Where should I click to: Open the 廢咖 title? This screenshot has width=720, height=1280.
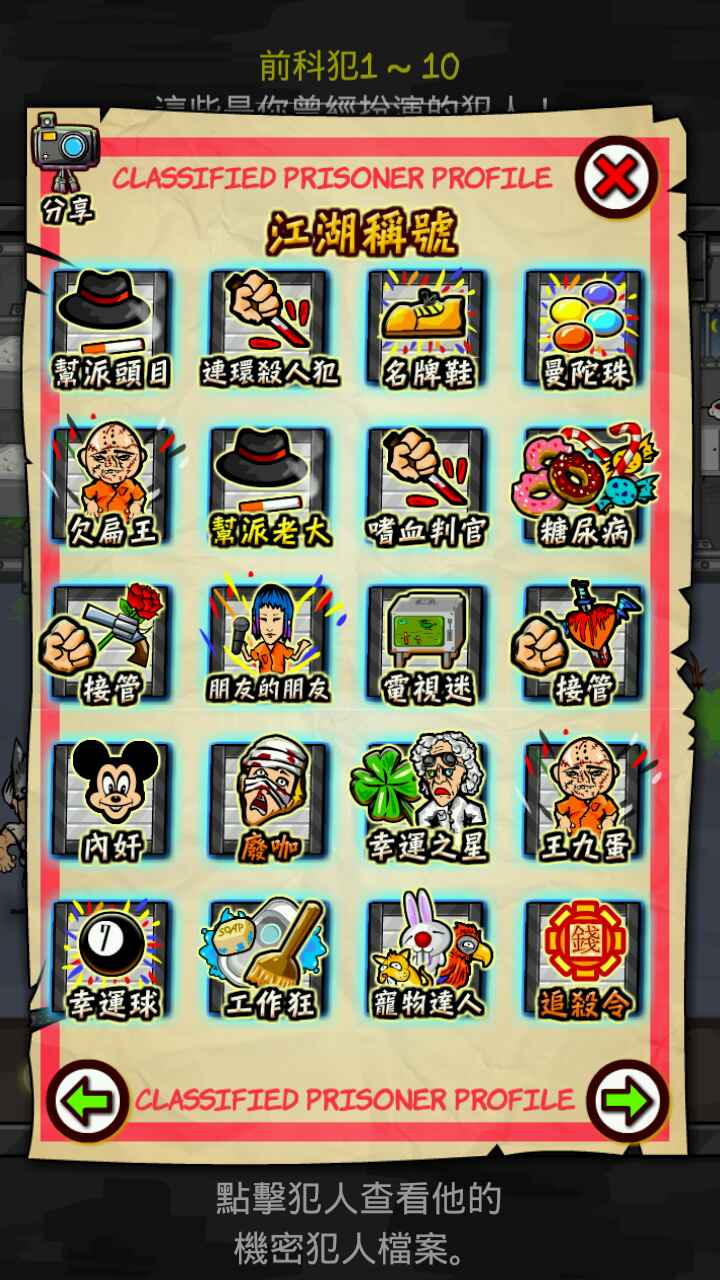pyautogui.click(x=270, y=802)
